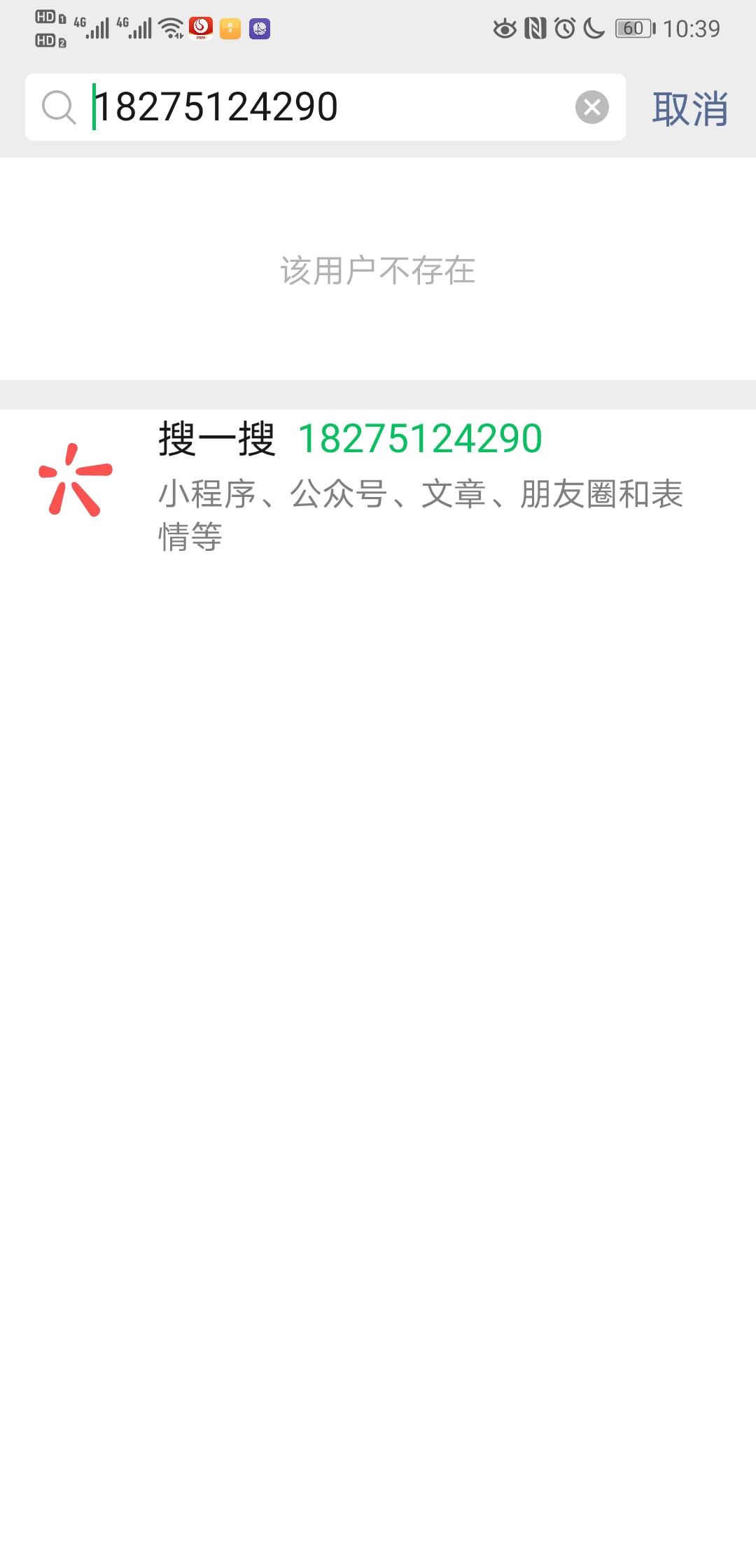Expand the 搜一搜 result row
756x1568 pixels.
pos(378,483)
